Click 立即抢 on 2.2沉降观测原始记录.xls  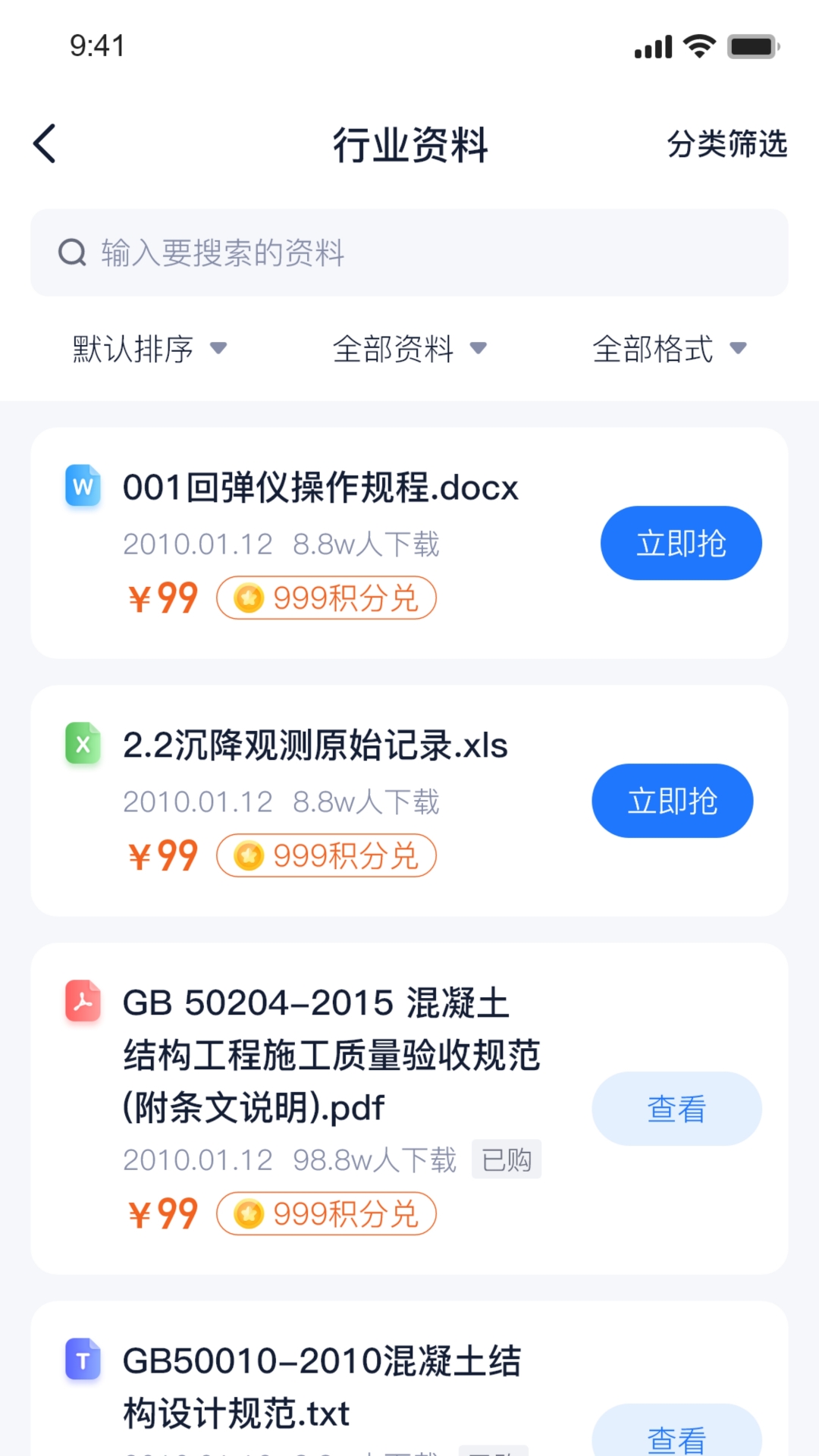pos(672,800)
